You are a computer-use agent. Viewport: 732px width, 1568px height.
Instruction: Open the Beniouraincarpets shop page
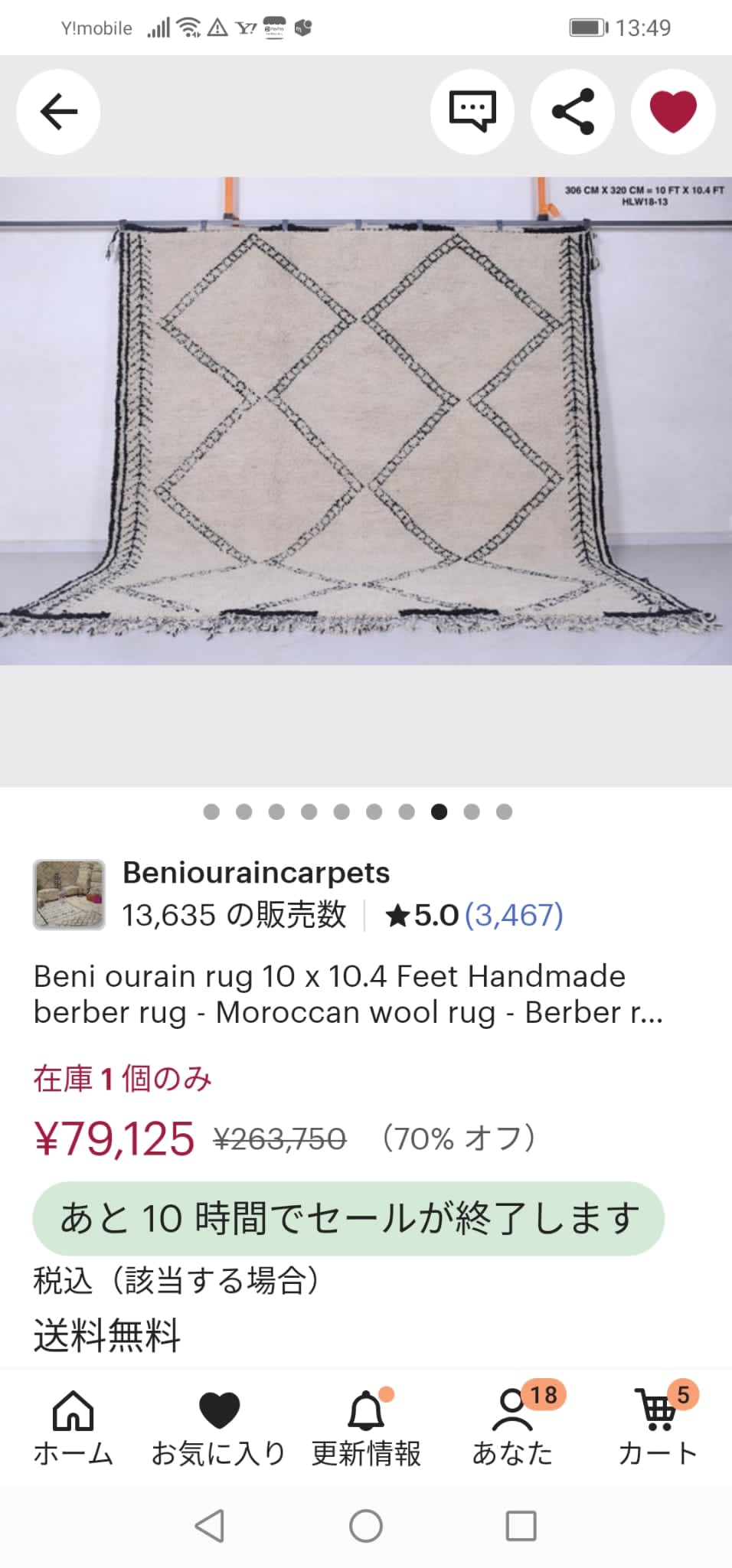[x=256, y=873]
